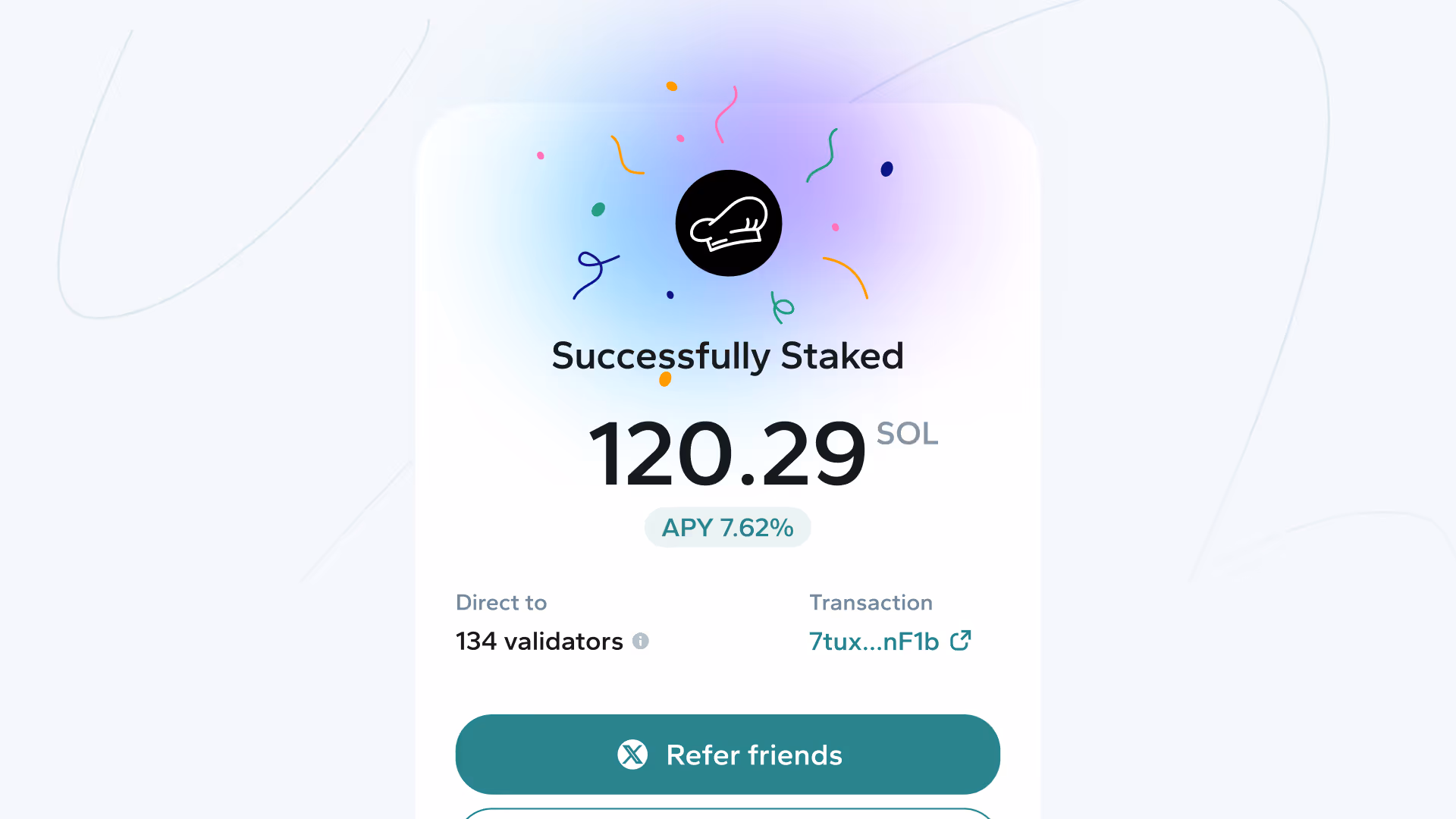The image size is (1456, 819).
Task: Open transaction link 7tux...nF1b
Action: (889, 642)
